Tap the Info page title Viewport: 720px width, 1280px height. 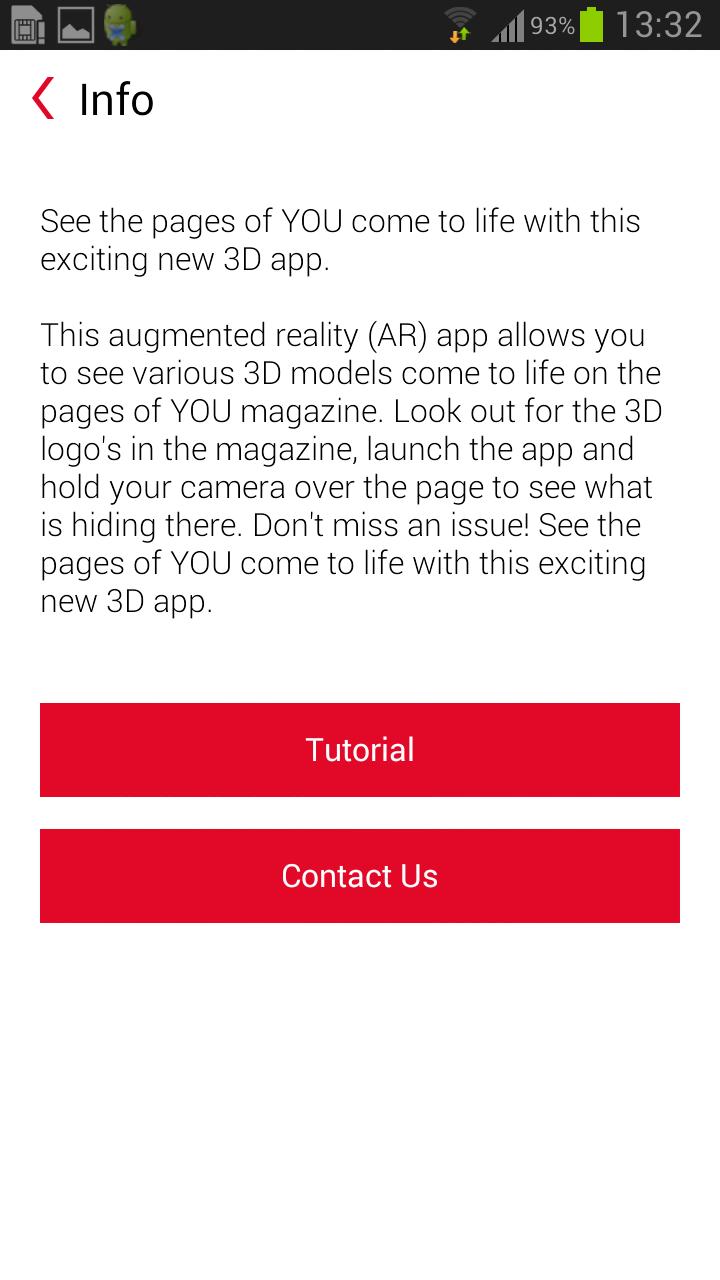coord(116,99)
